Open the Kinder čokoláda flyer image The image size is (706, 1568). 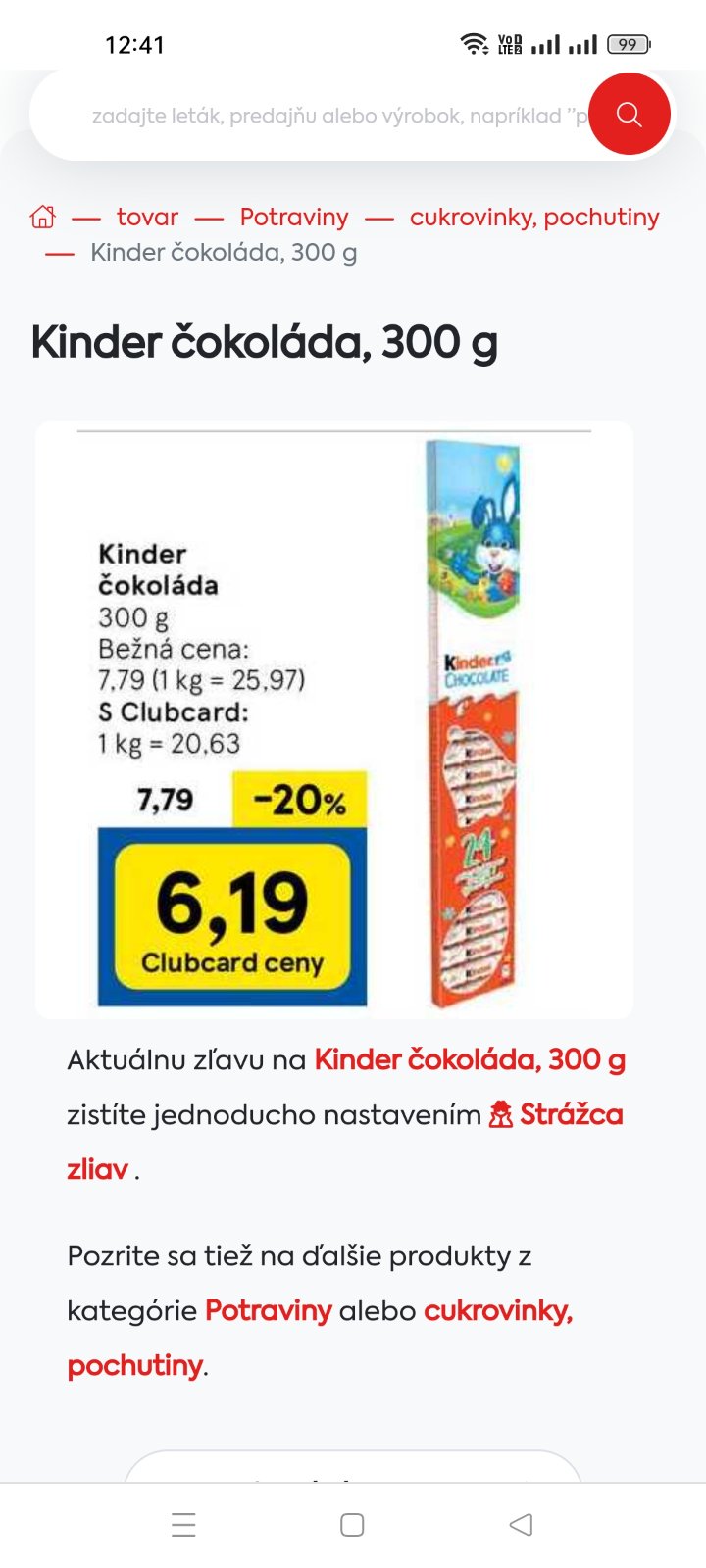point(333,720)
